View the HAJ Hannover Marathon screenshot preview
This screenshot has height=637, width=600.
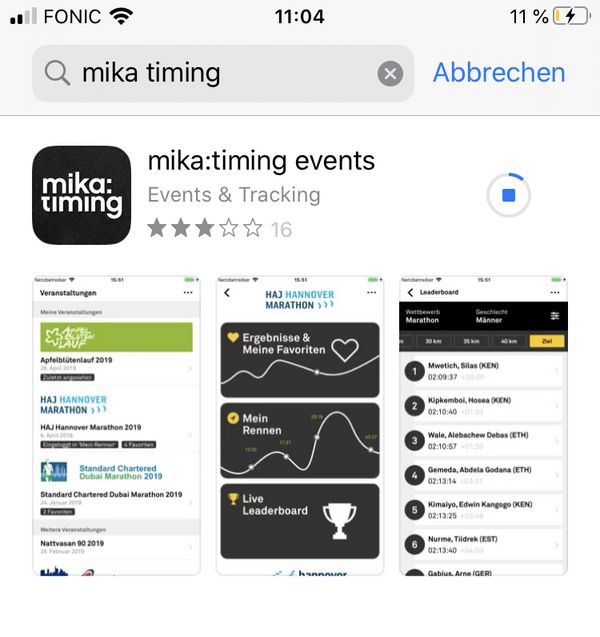pos(299,425)
